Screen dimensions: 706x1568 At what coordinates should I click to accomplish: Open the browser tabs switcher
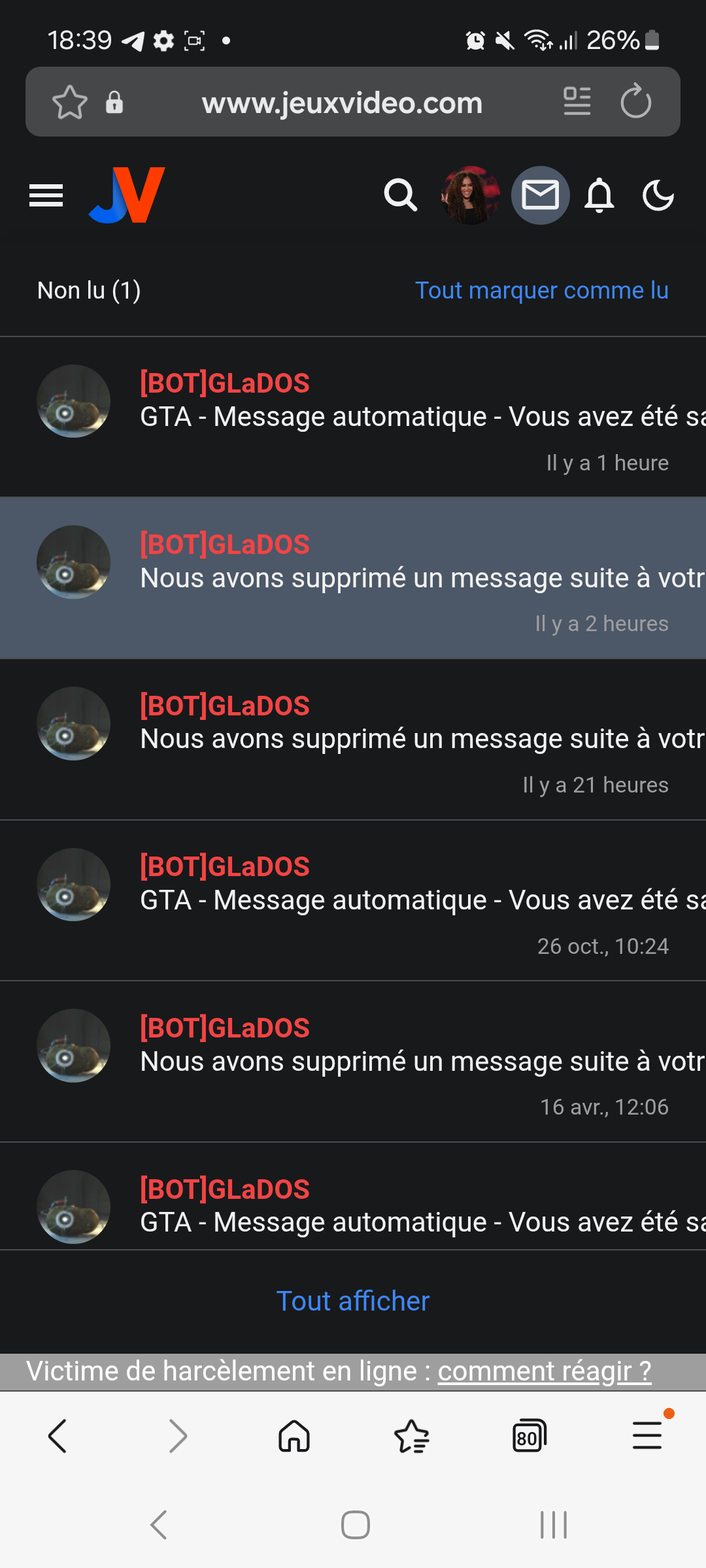coord(529,1436)
